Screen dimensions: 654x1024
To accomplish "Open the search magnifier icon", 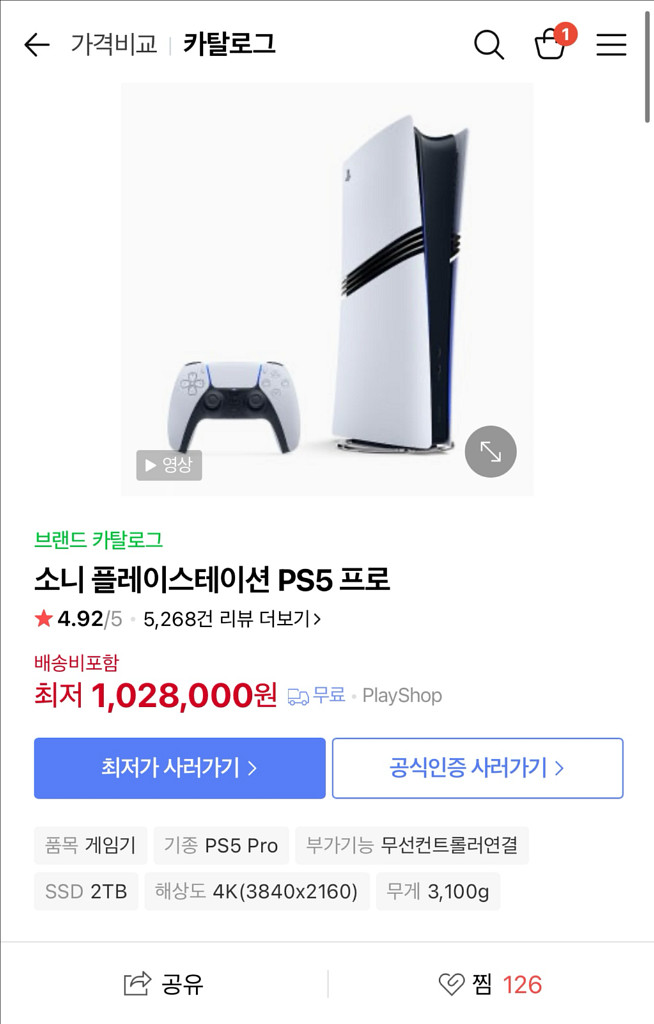I will [489, 45].
